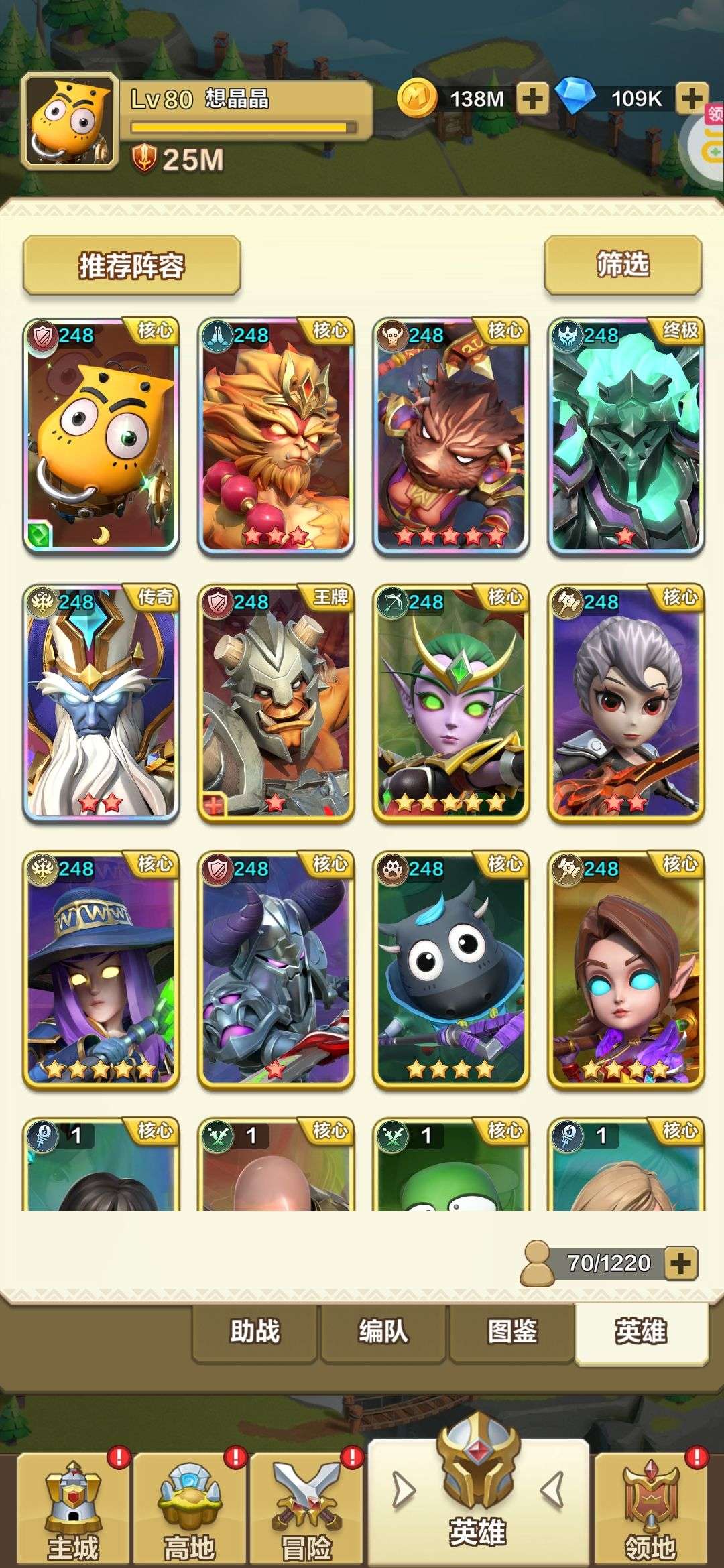This screenshot has height=1568, width=724.
Task: Open the 王牌 helmeted orc hero card
Action: click(276, 703)
